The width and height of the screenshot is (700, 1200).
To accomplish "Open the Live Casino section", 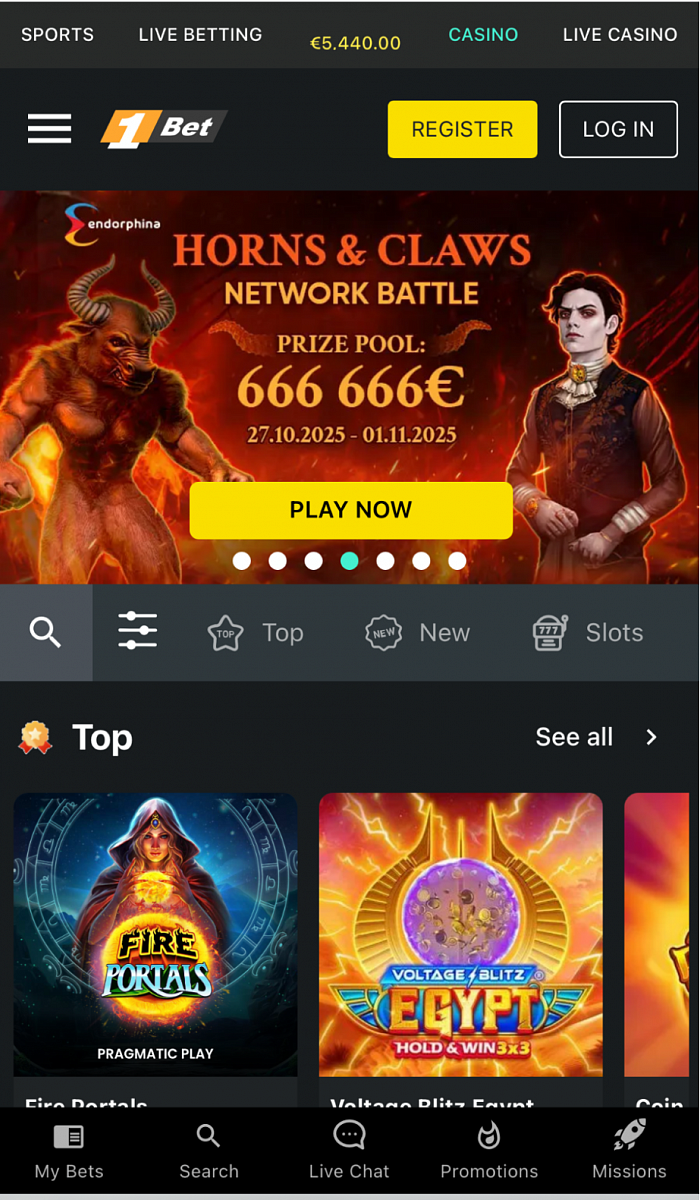I will pyautogui.click(x=619, y=35).
